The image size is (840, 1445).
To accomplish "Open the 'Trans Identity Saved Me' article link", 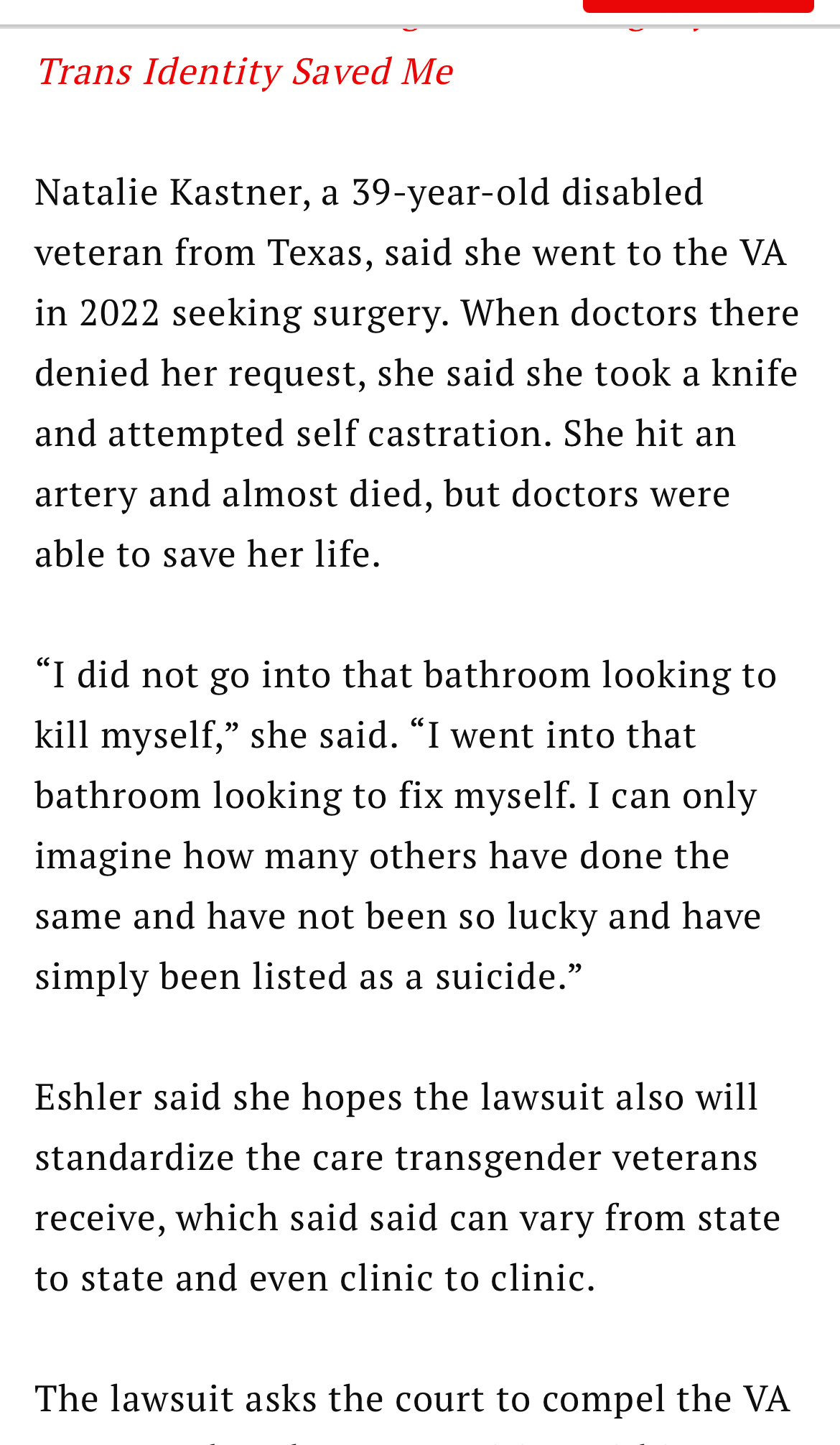I will 245,72.
